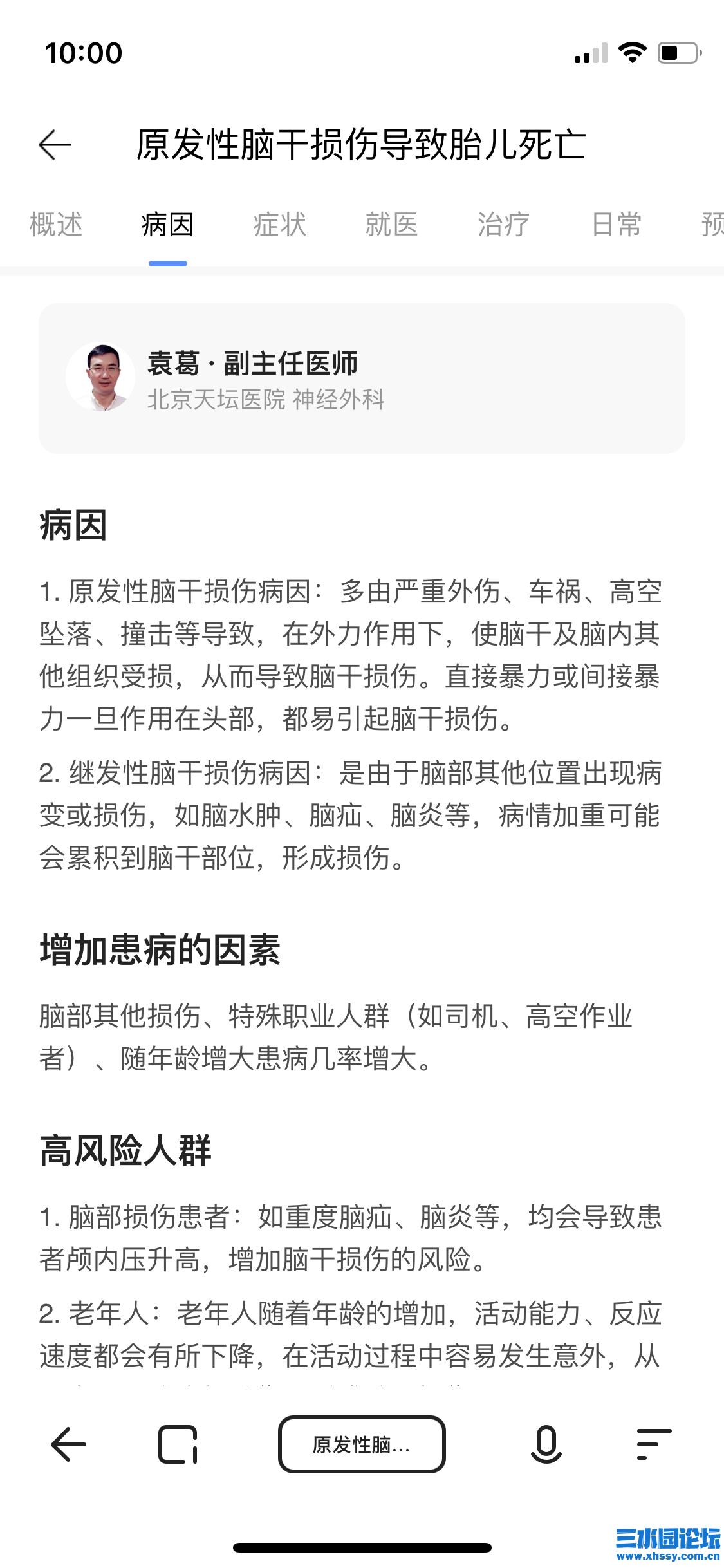Viewport: 724px width, 1568px height.
Task: Tap the back arrow in the bottom toolbar
Action: [x=66, y=1444]
